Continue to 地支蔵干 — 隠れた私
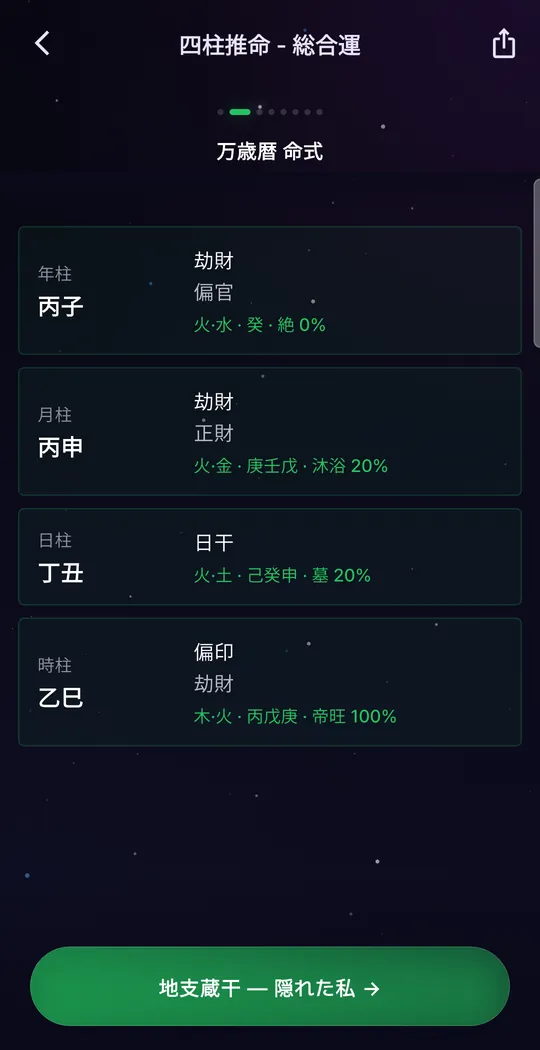 coord(270,986)
